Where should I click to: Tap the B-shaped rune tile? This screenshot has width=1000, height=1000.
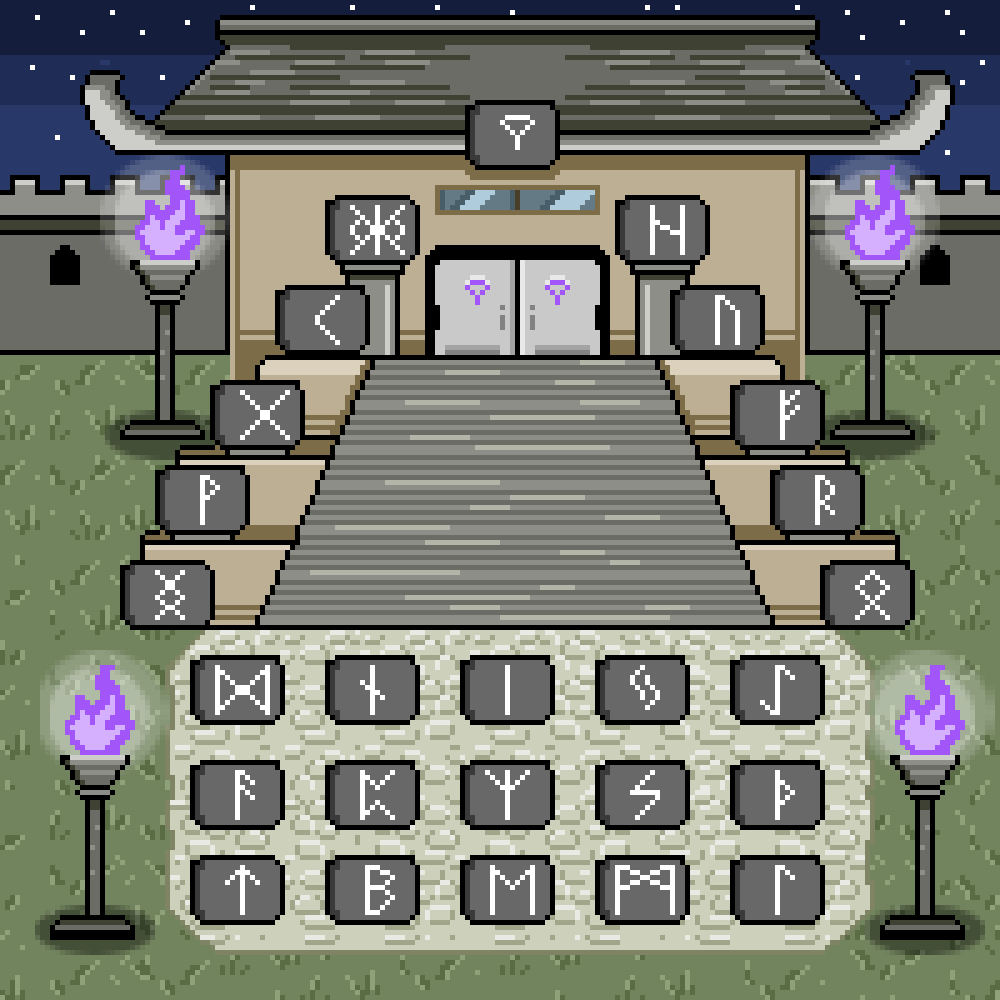373,889
